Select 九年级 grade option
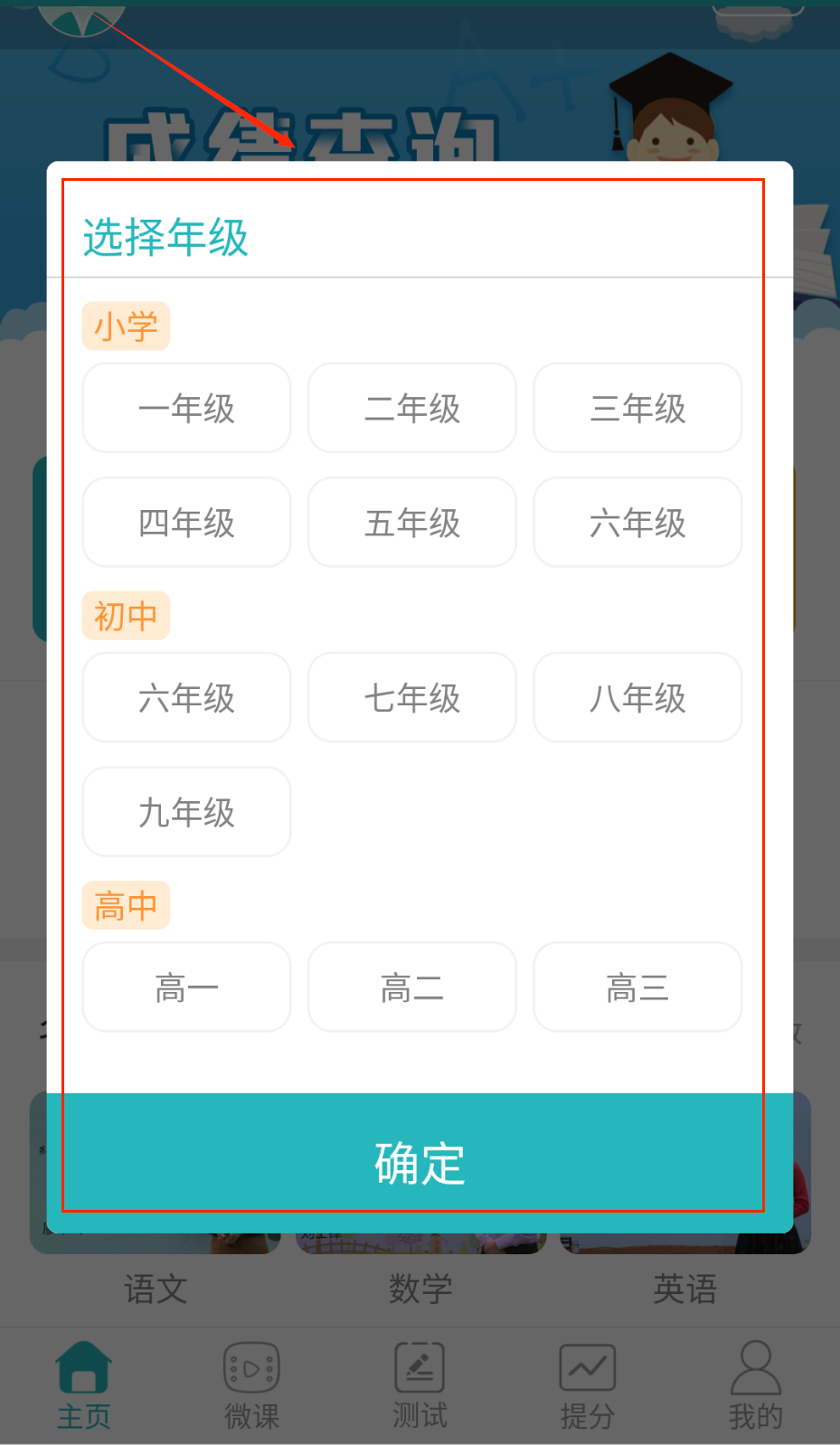840x1445 pixels. (x=186, y=811)
